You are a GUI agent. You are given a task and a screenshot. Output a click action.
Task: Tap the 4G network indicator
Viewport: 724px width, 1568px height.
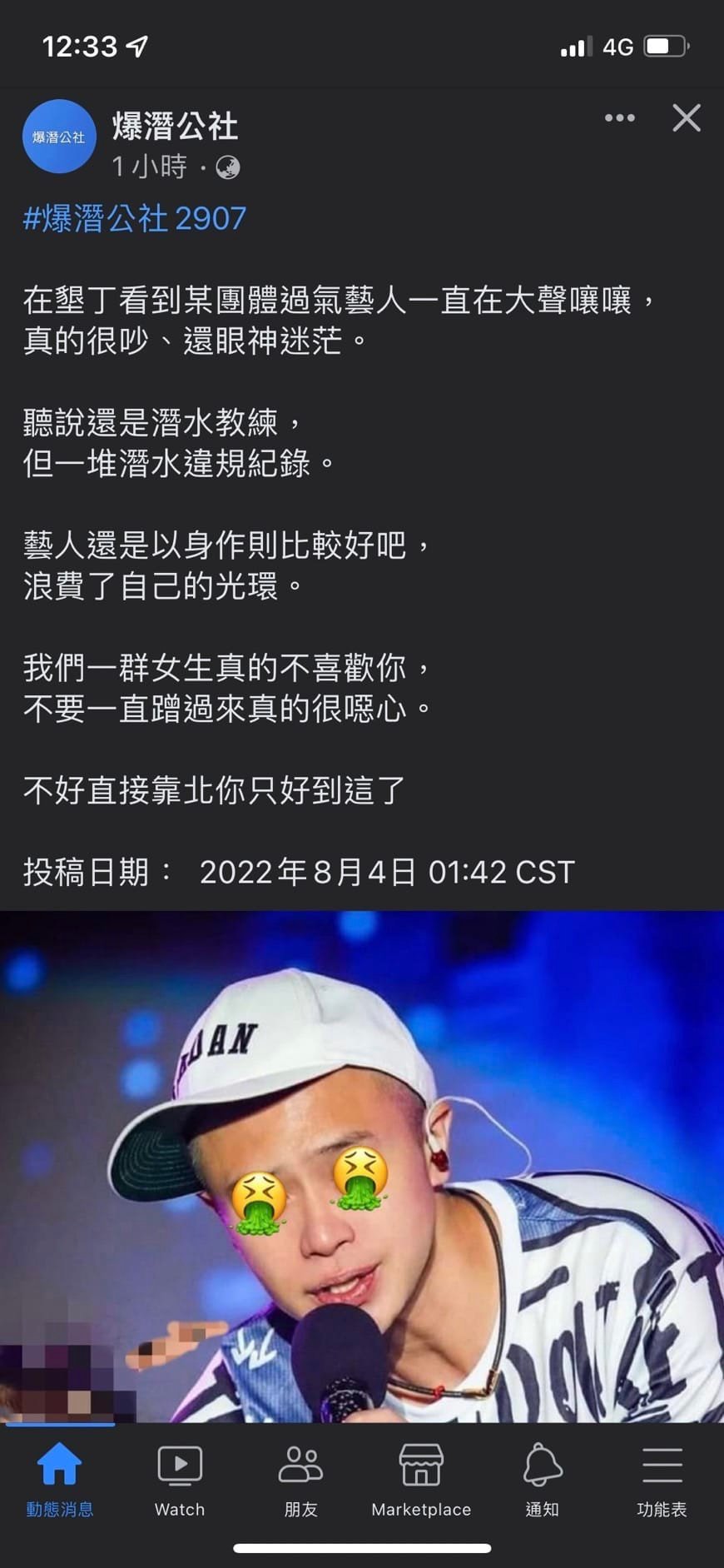[x=617, y=46]
